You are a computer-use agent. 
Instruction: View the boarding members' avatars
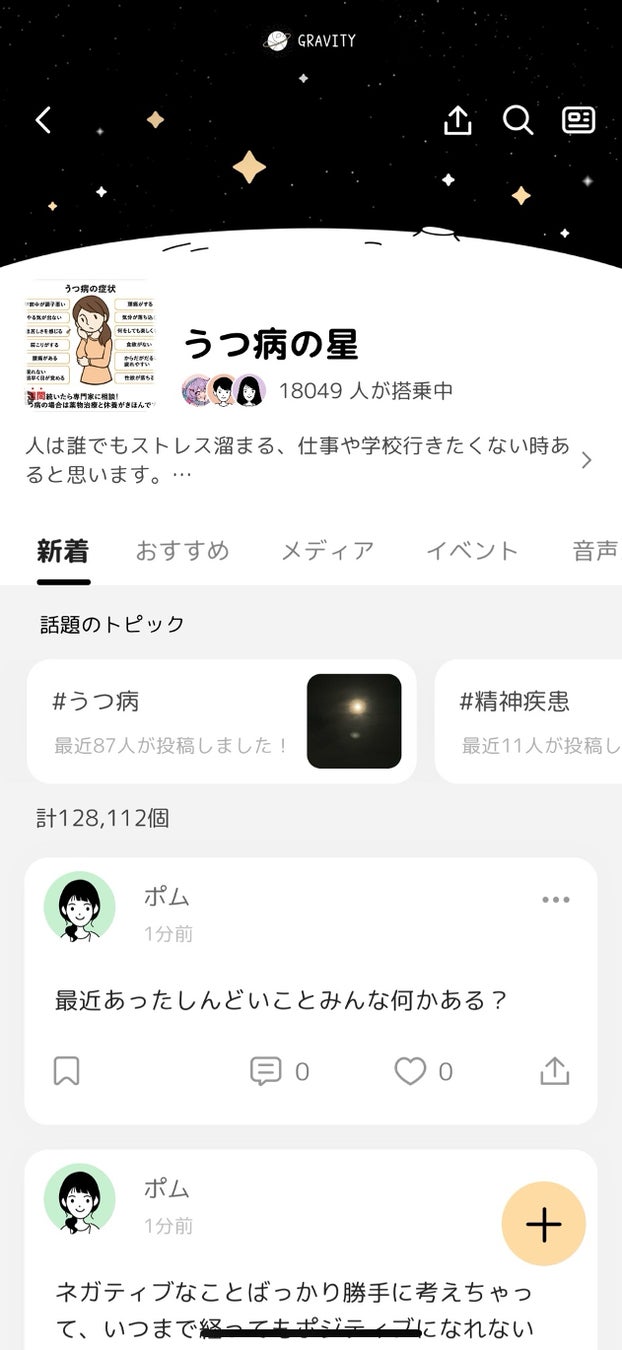tap(224, 390)
